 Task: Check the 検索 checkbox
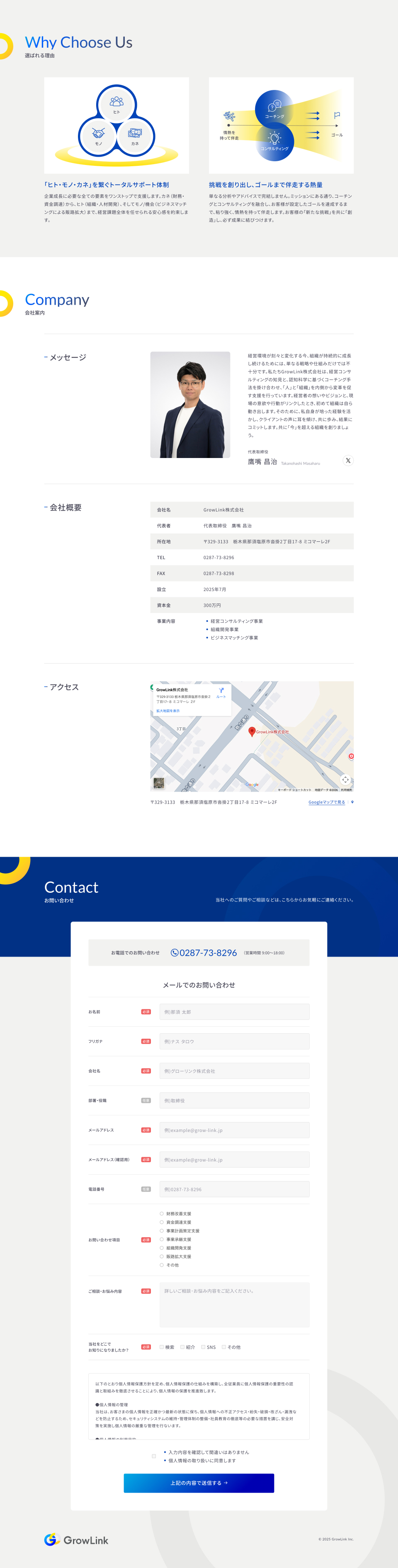click(x=162, y=1347)
